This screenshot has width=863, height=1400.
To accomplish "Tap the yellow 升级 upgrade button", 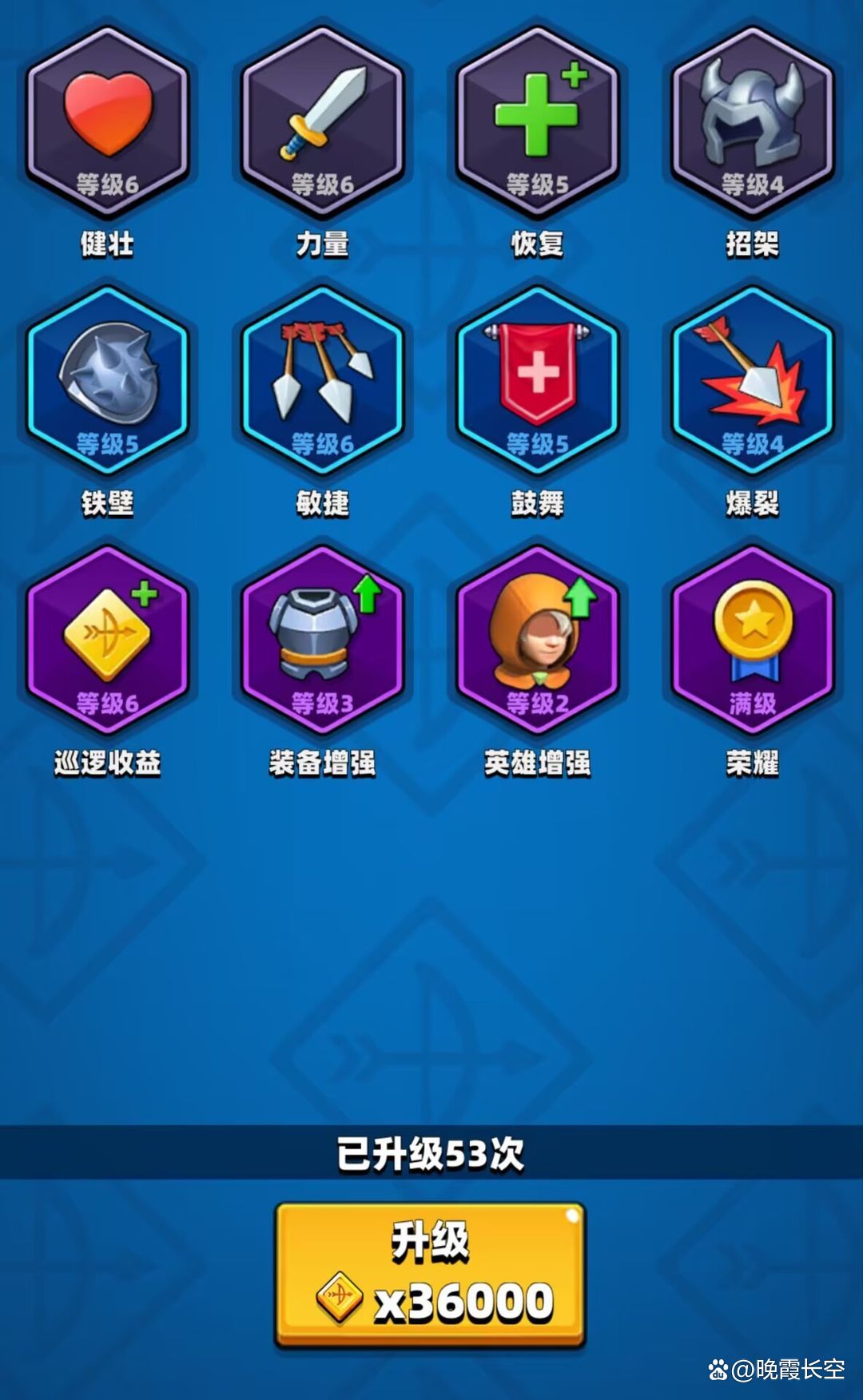I will pos(430,1275).
